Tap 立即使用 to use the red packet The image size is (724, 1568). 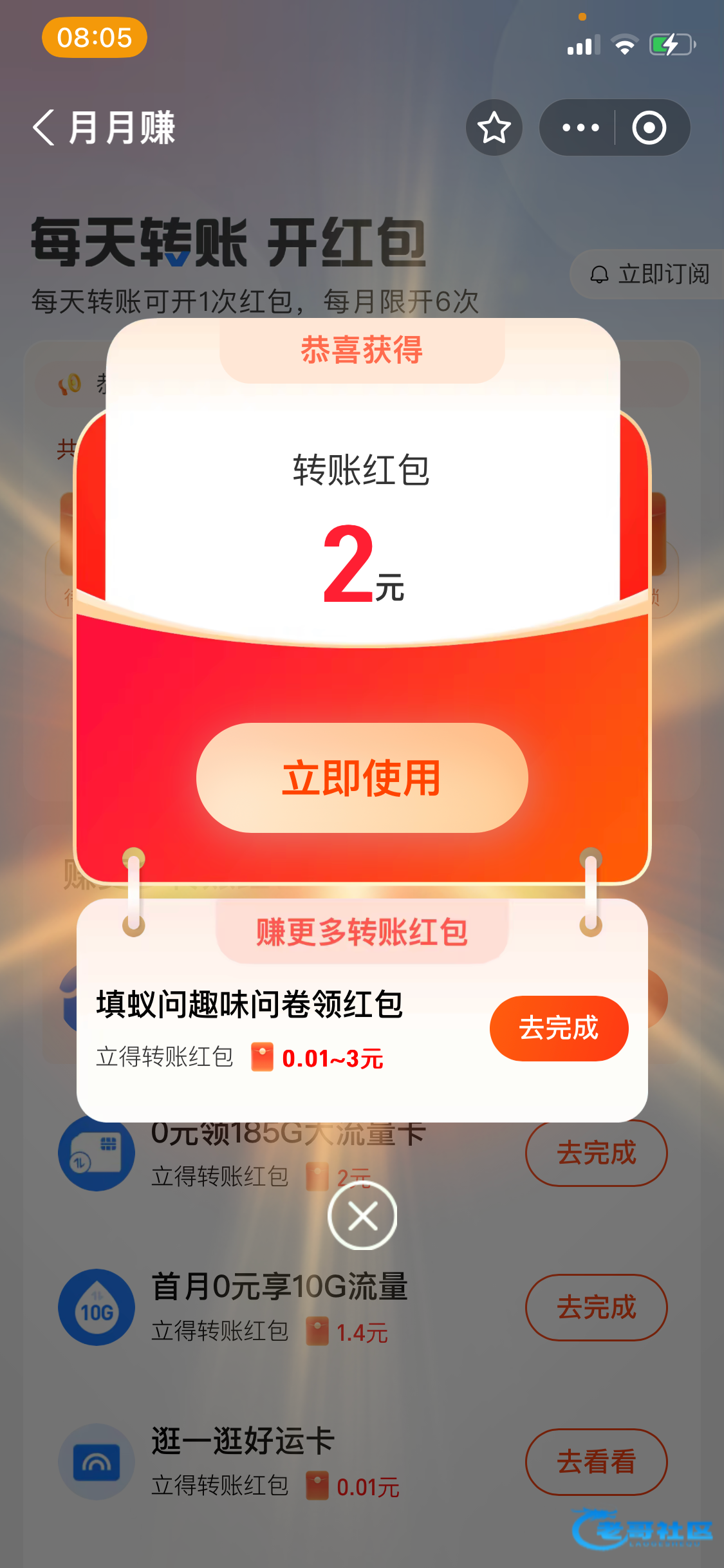coord(362,778)
